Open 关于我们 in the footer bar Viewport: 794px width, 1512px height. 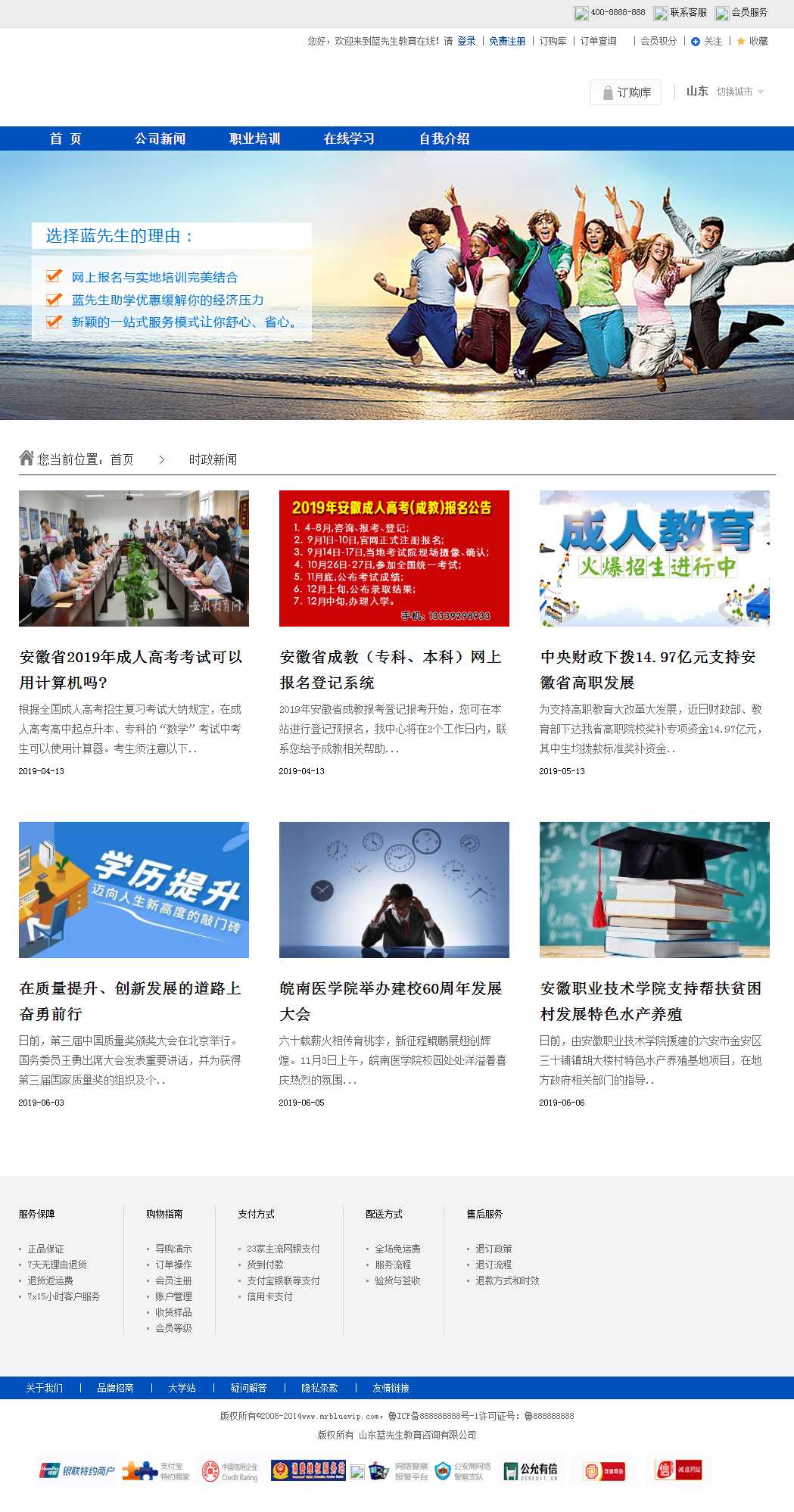tap(44, 1388)
